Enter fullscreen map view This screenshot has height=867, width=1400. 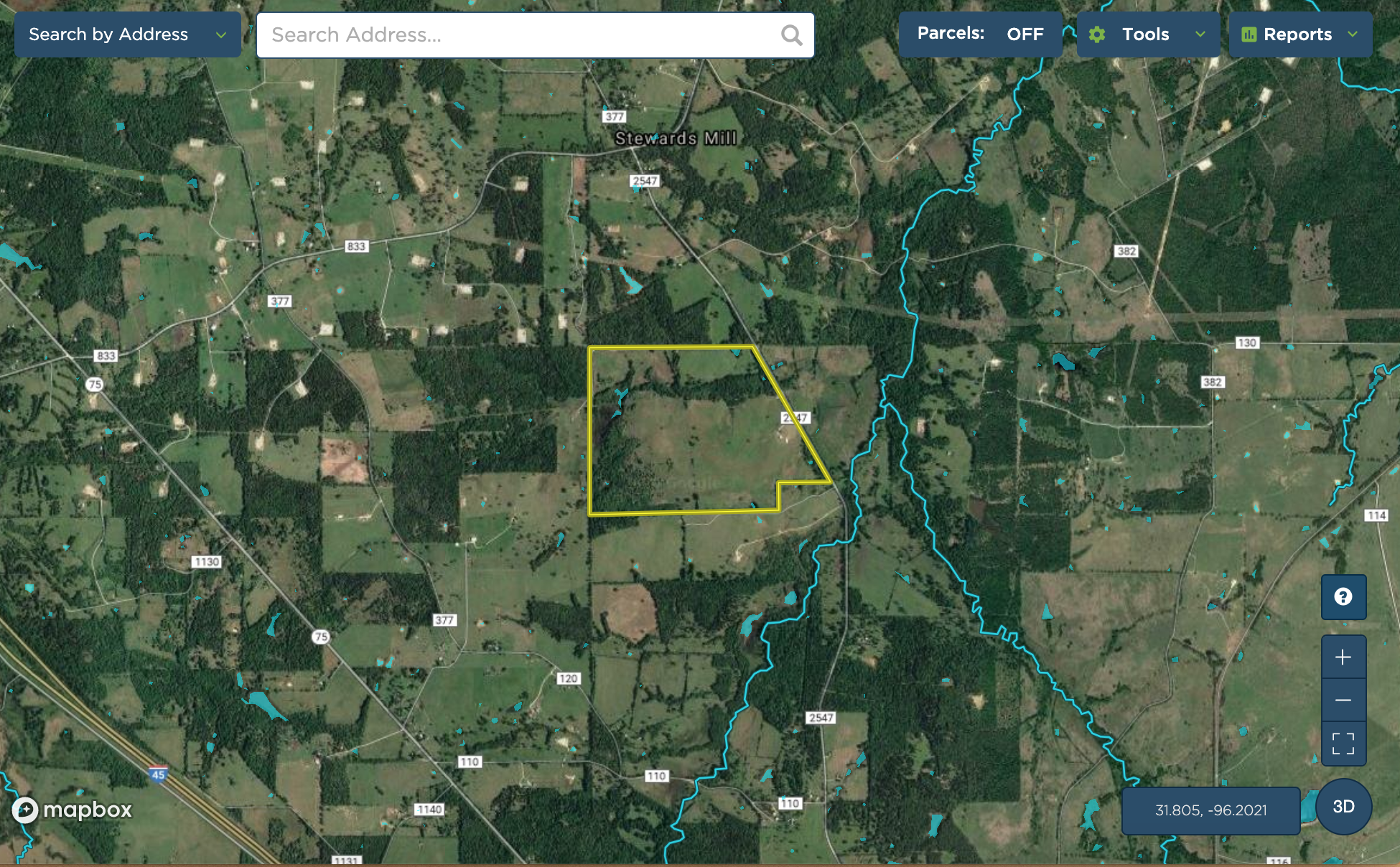pos(1343,743)
